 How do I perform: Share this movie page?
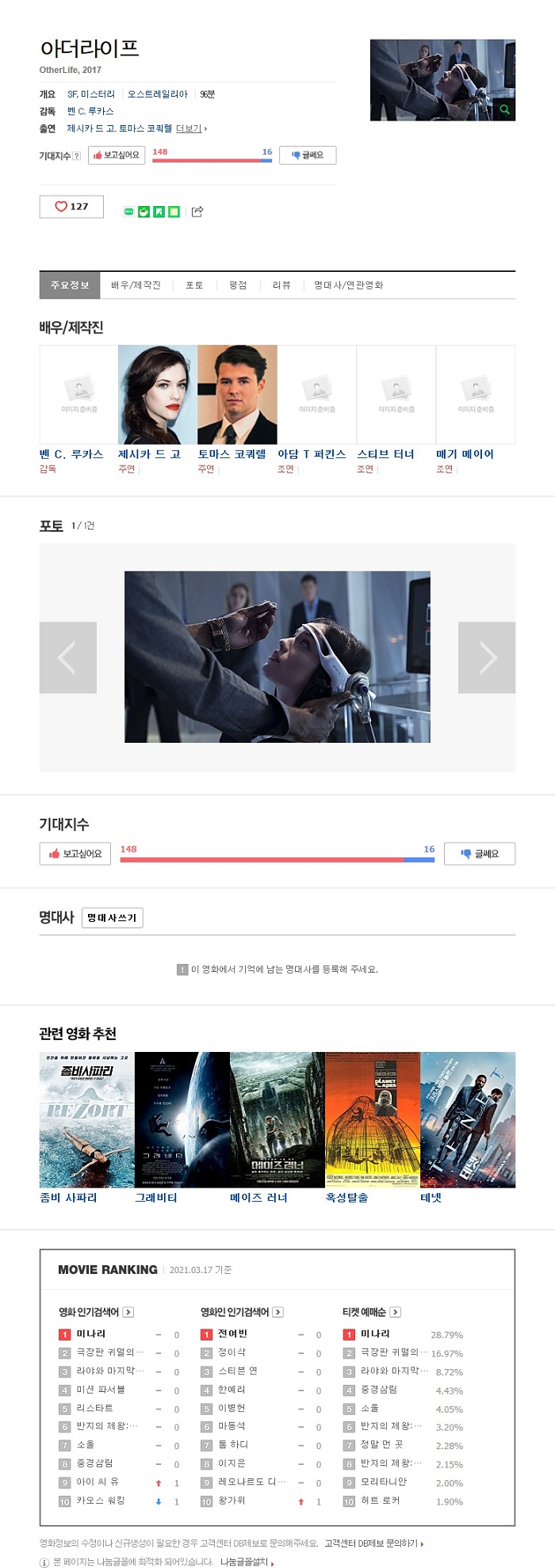tap(197, 212)
